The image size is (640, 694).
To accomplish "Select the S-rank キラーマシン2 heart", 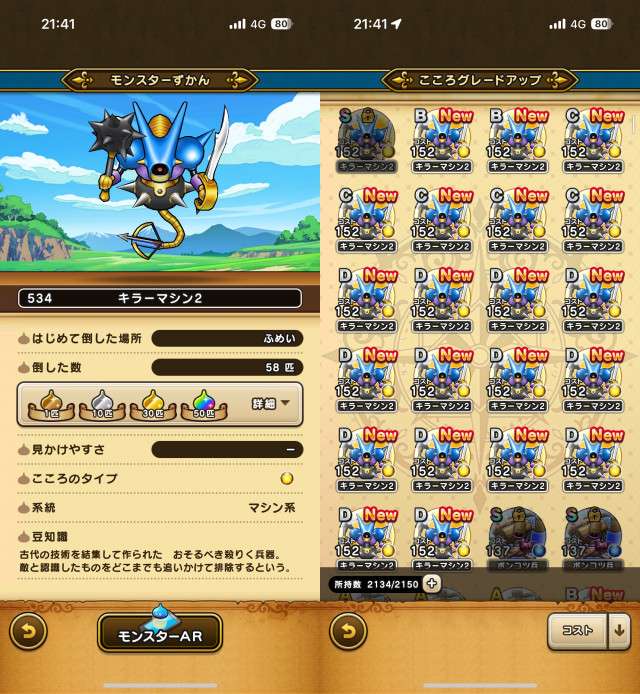I will point(365,141).
